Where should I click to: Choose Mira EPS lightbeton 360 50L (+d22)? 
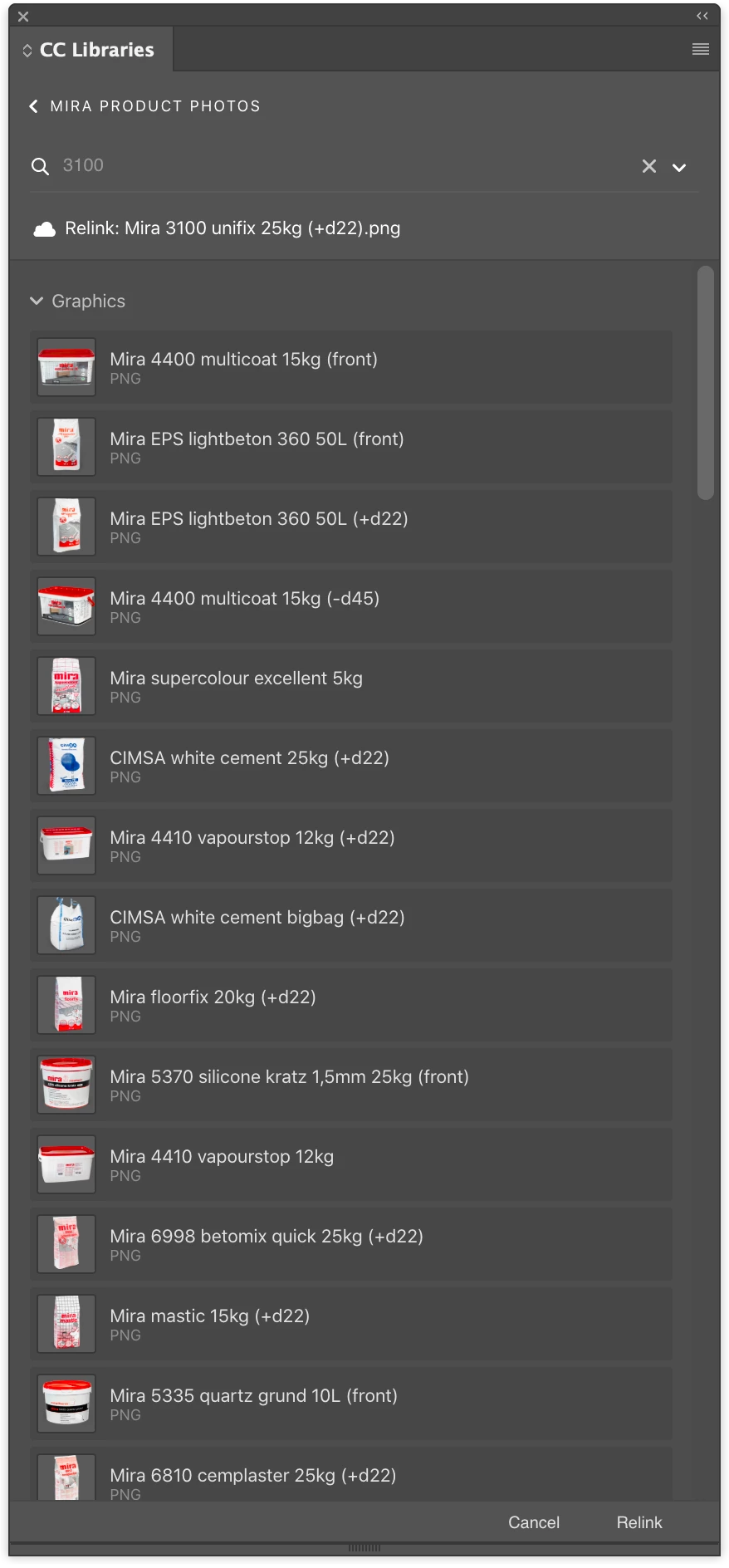pos(350,527)
